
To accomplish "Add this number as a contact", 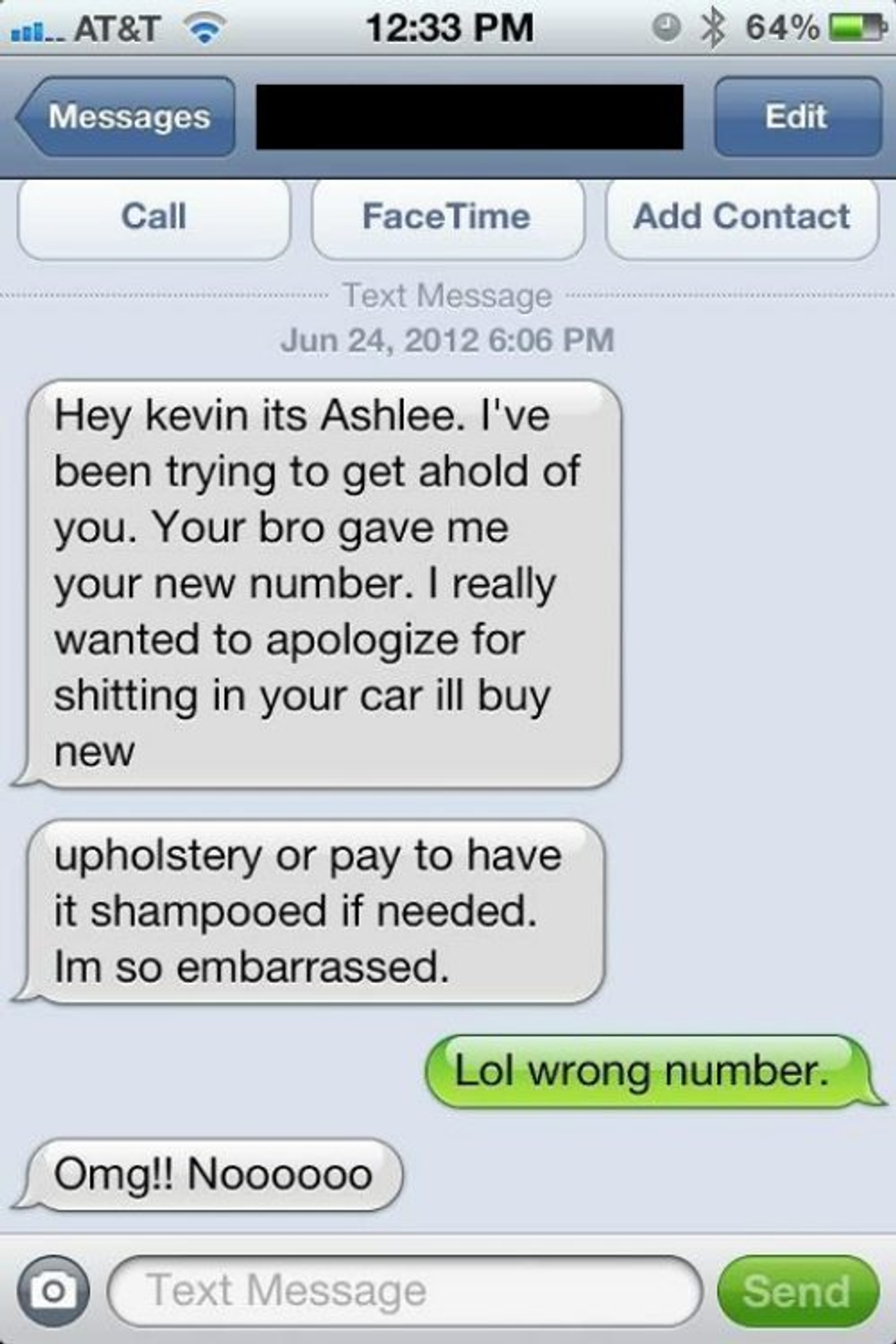I will click(741, 218).
